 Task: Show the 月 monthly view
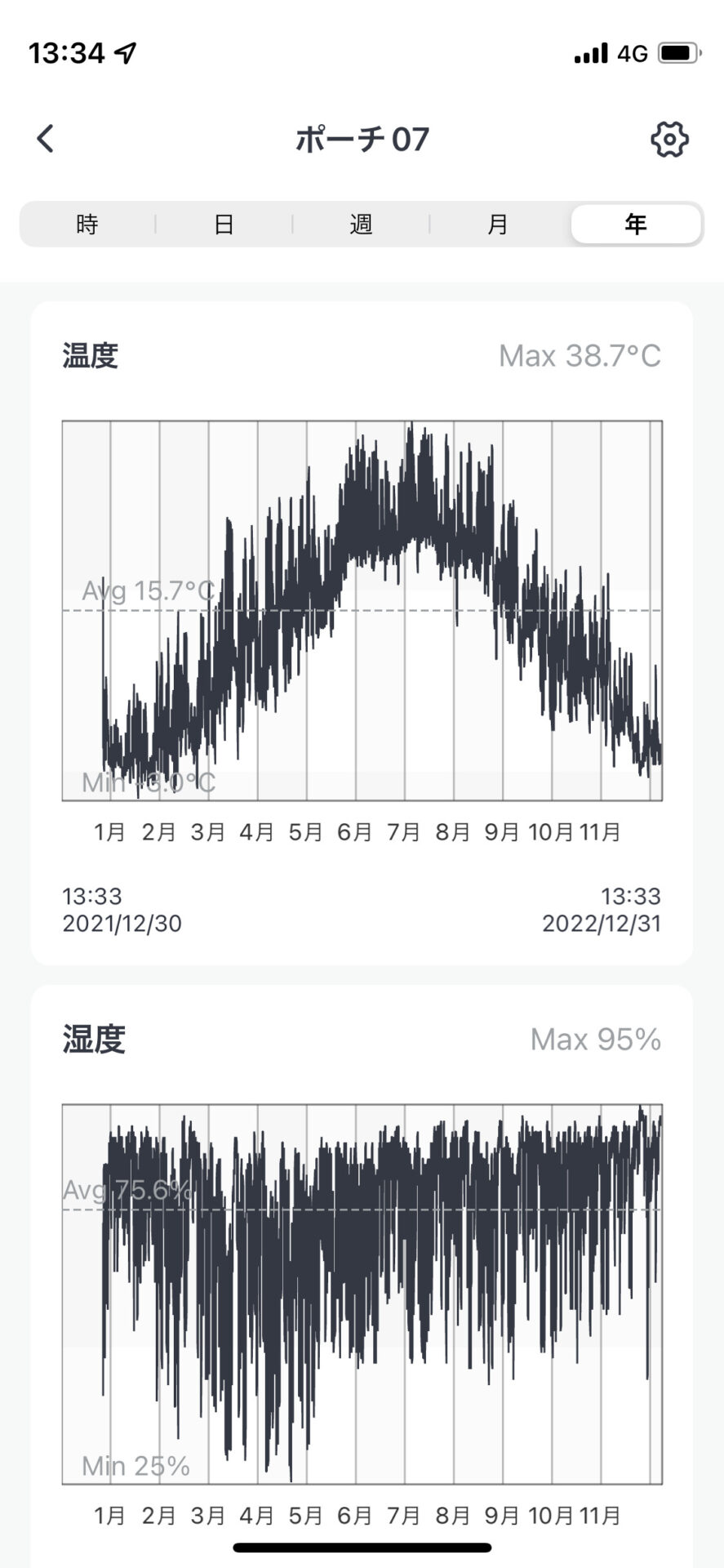(498, 224)
